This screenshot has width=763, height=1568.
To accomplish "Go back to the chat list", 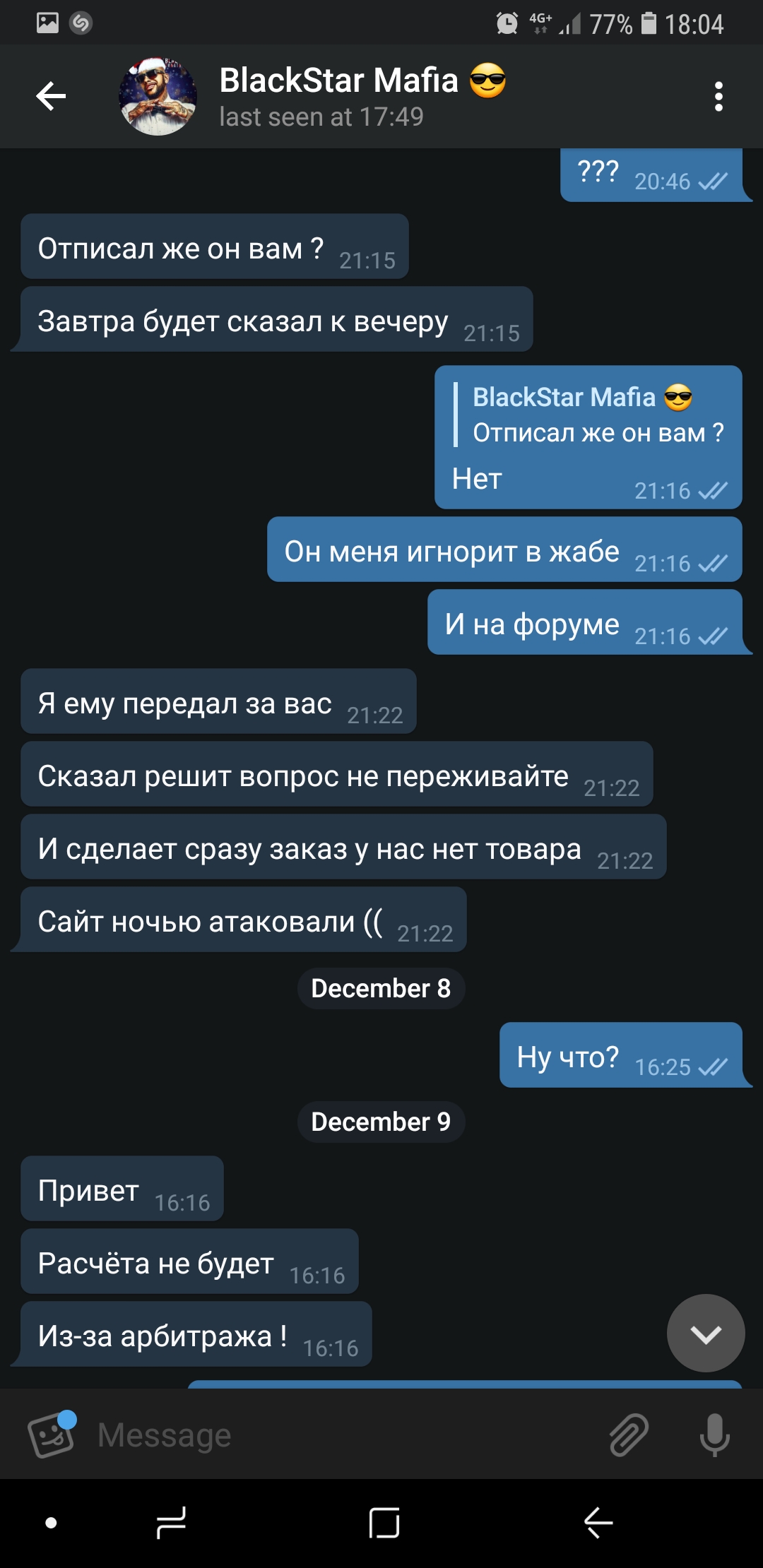I will (x=51, y=97).
